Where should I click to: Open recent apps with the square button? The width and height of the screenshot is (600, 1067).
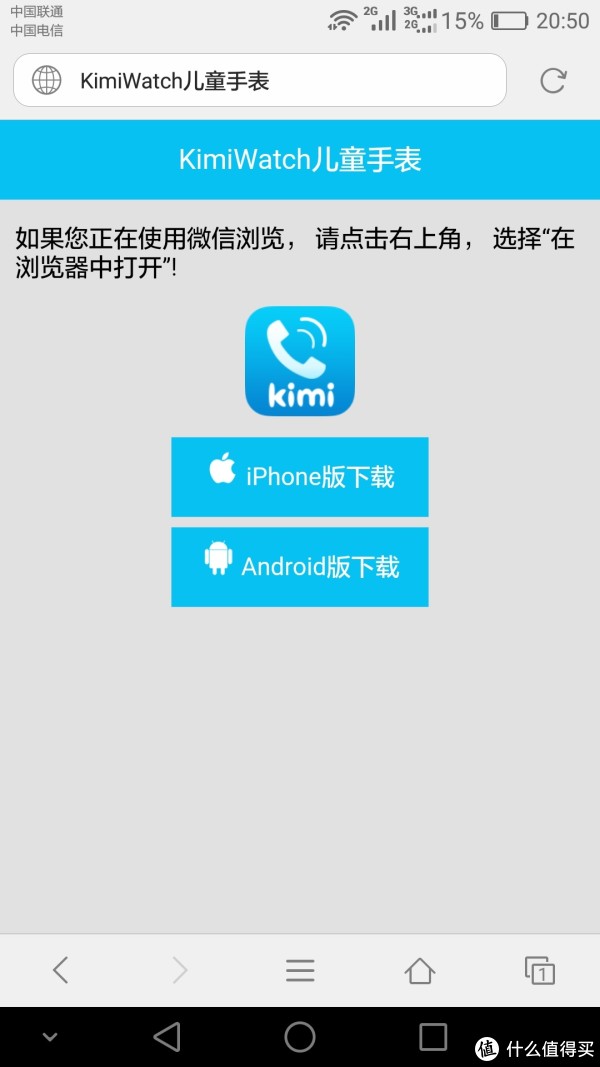[433, 1037]
